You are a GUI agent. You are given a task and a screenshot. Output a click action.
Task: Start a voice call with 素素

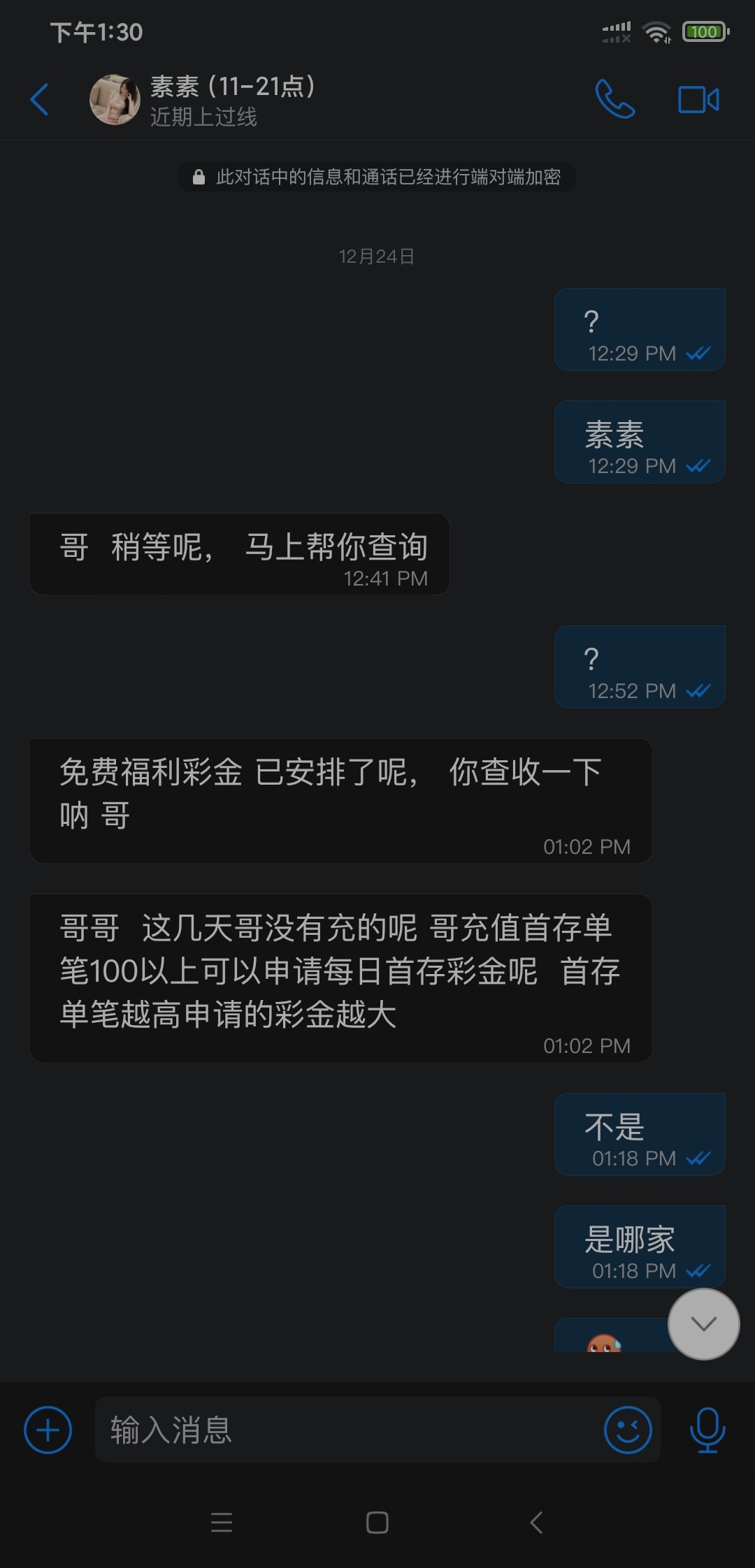tap(614, 99)
